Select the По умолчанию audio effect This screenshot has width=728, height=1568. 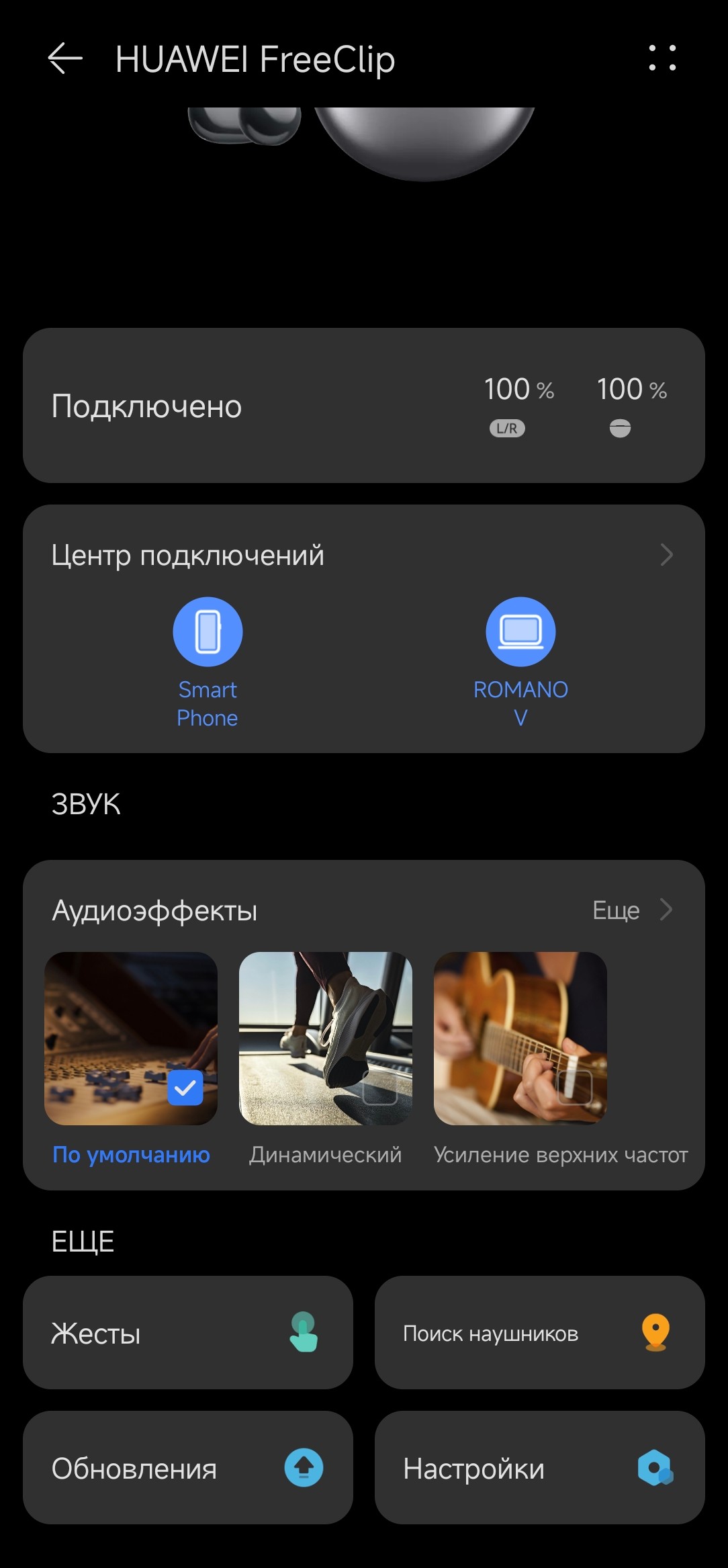(131, 1039)
